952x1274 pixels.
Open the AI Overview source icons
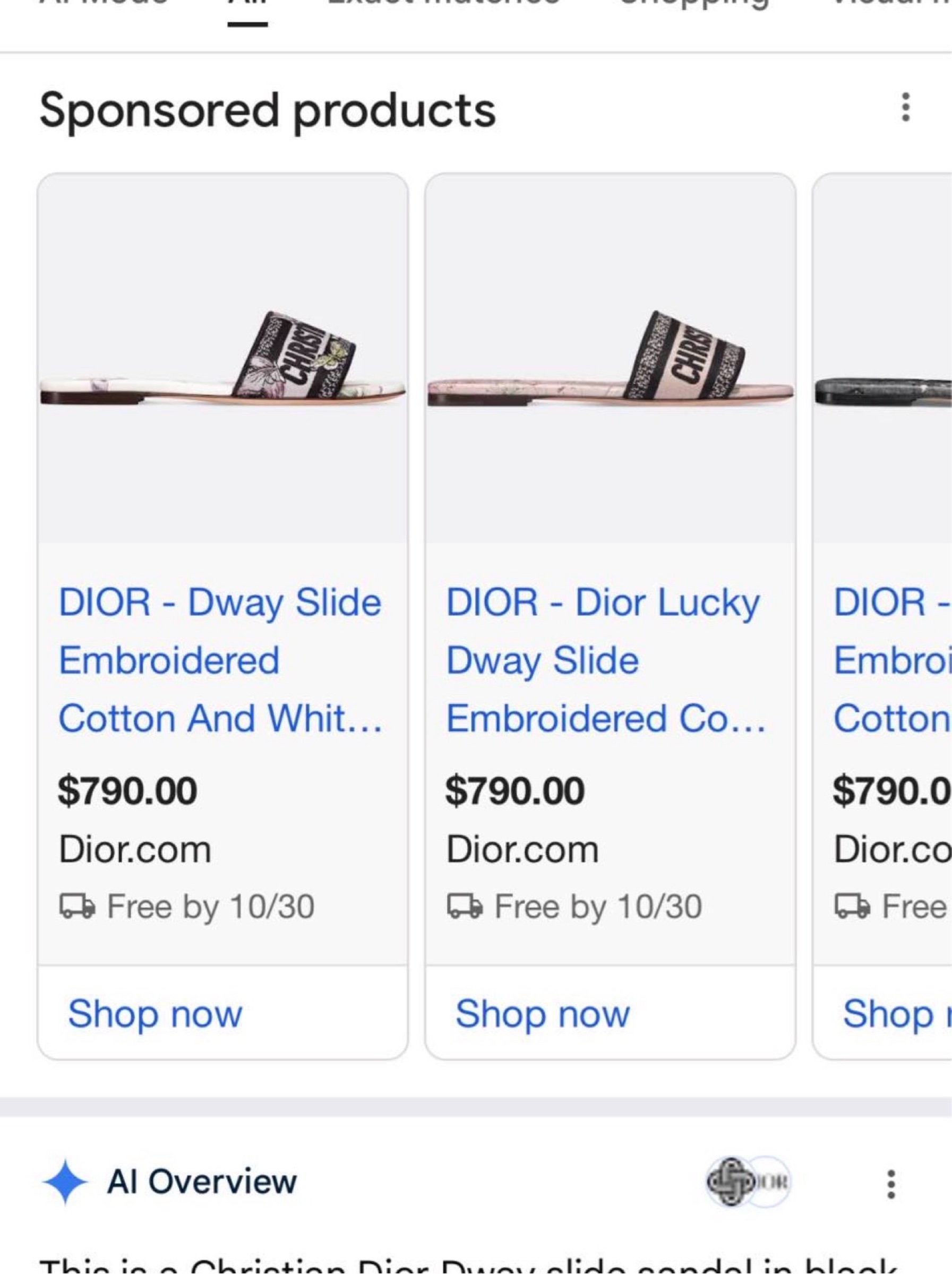coord(748,1182)
